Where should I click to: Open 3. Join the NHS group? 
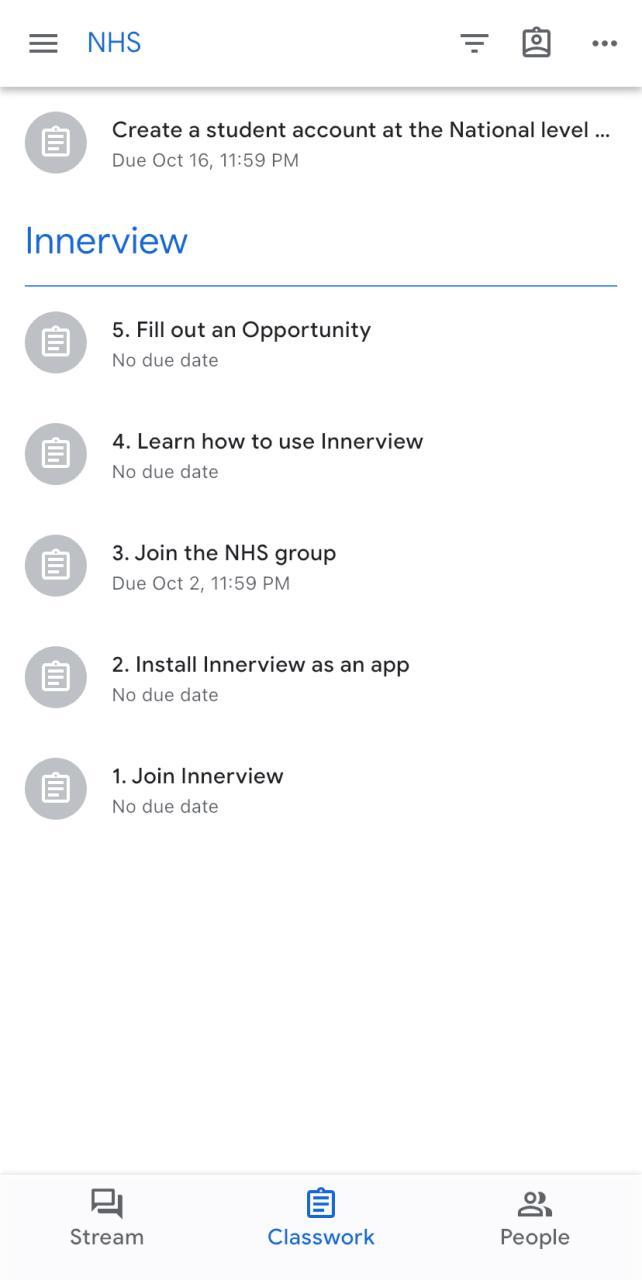pyautogui.click(x=224, y=566)
